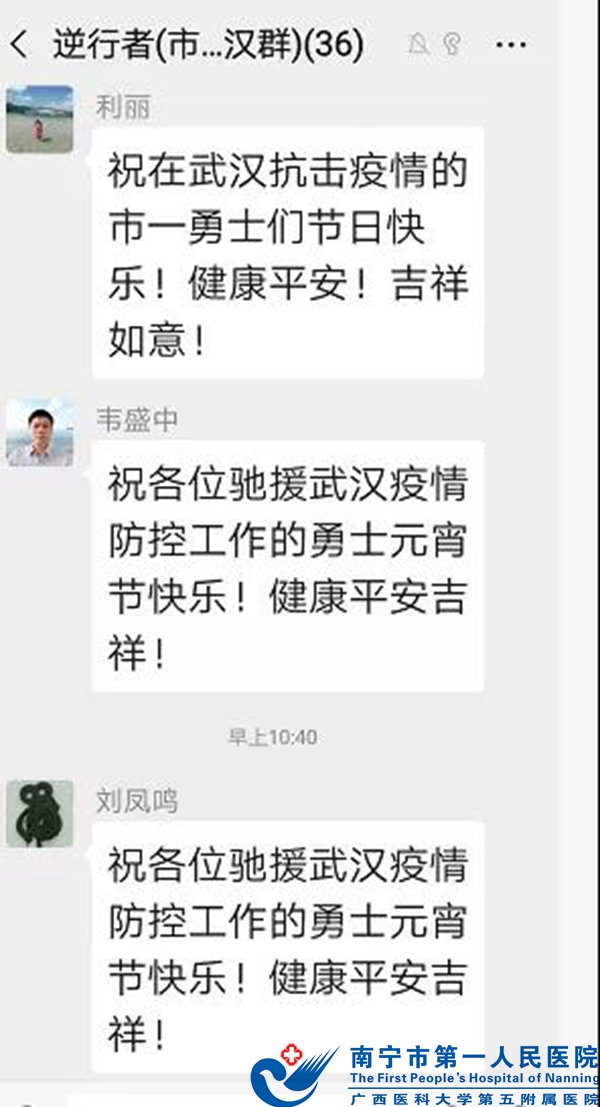This screenshot has height=1107, width=600.
Task: Go back from the group chat
Action: (x=20, y=45)
